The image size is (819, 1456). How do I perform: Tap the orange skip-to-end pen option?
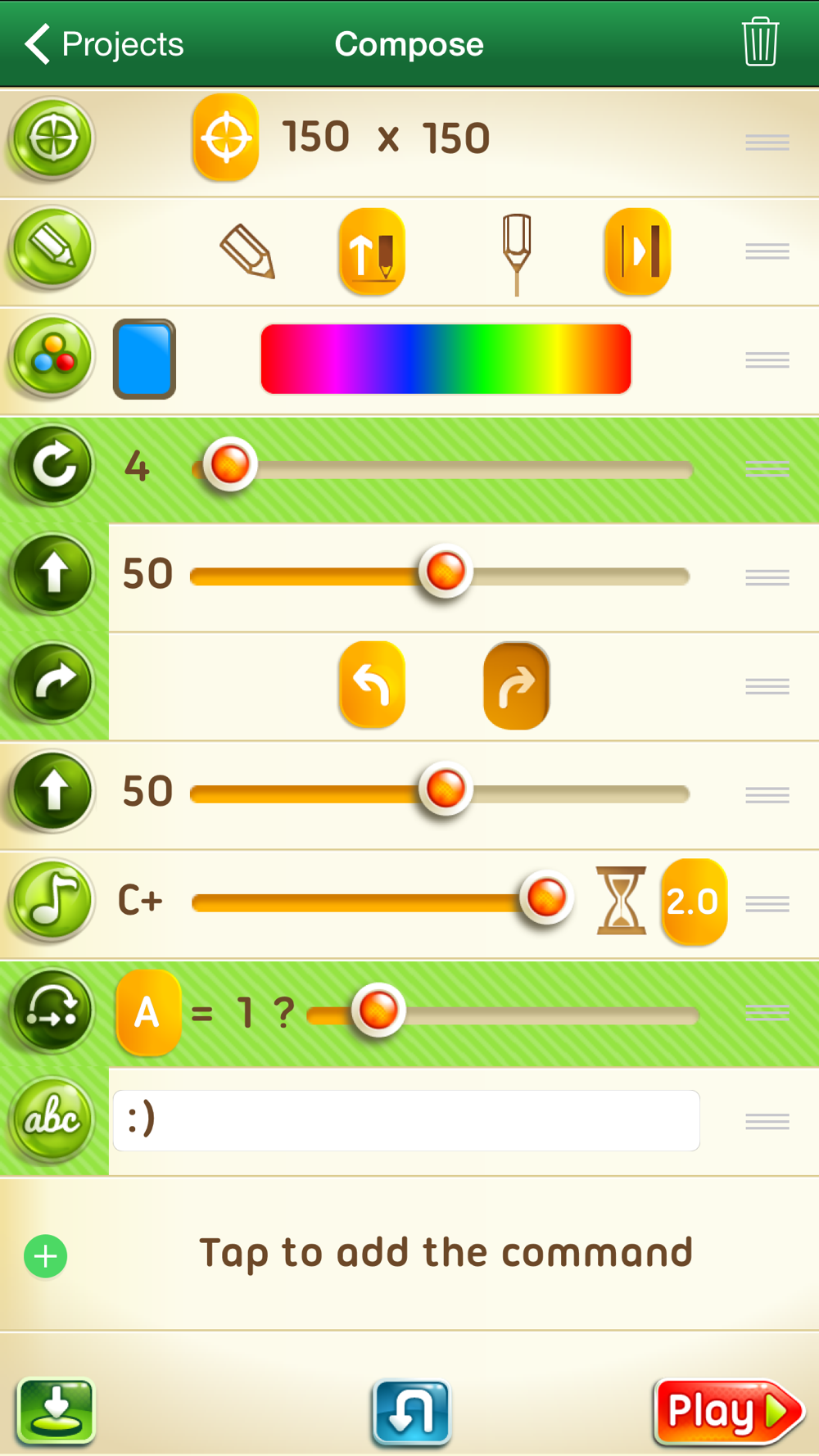coord(637,251)
